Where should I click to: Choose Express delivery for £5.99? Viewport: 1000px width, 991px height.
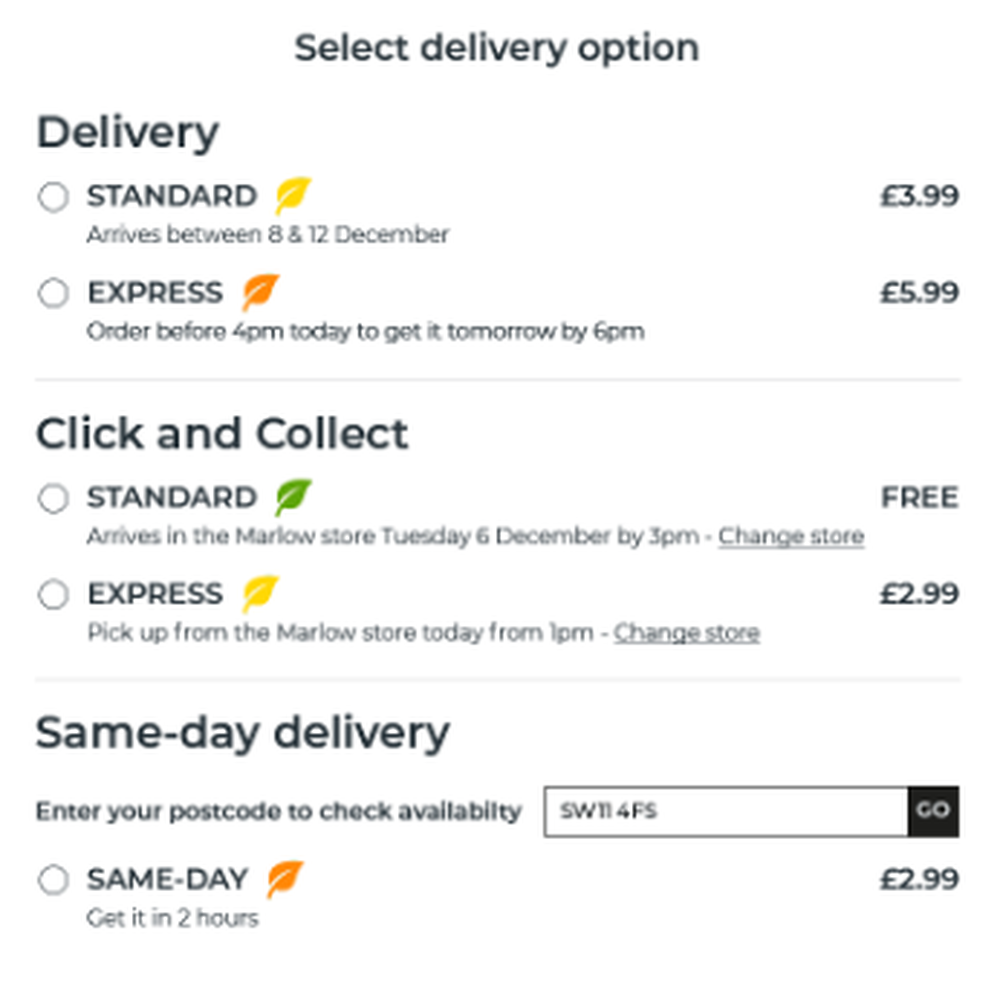53,294
